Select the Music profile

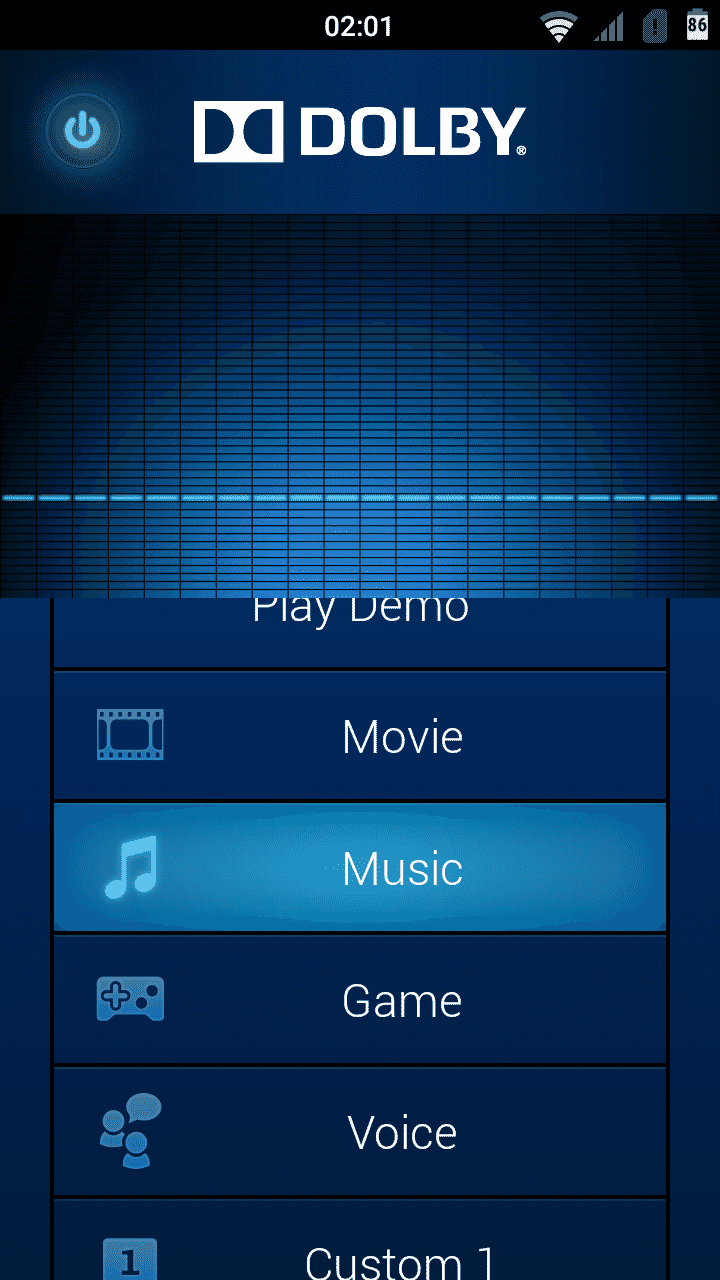click(360, 868)
